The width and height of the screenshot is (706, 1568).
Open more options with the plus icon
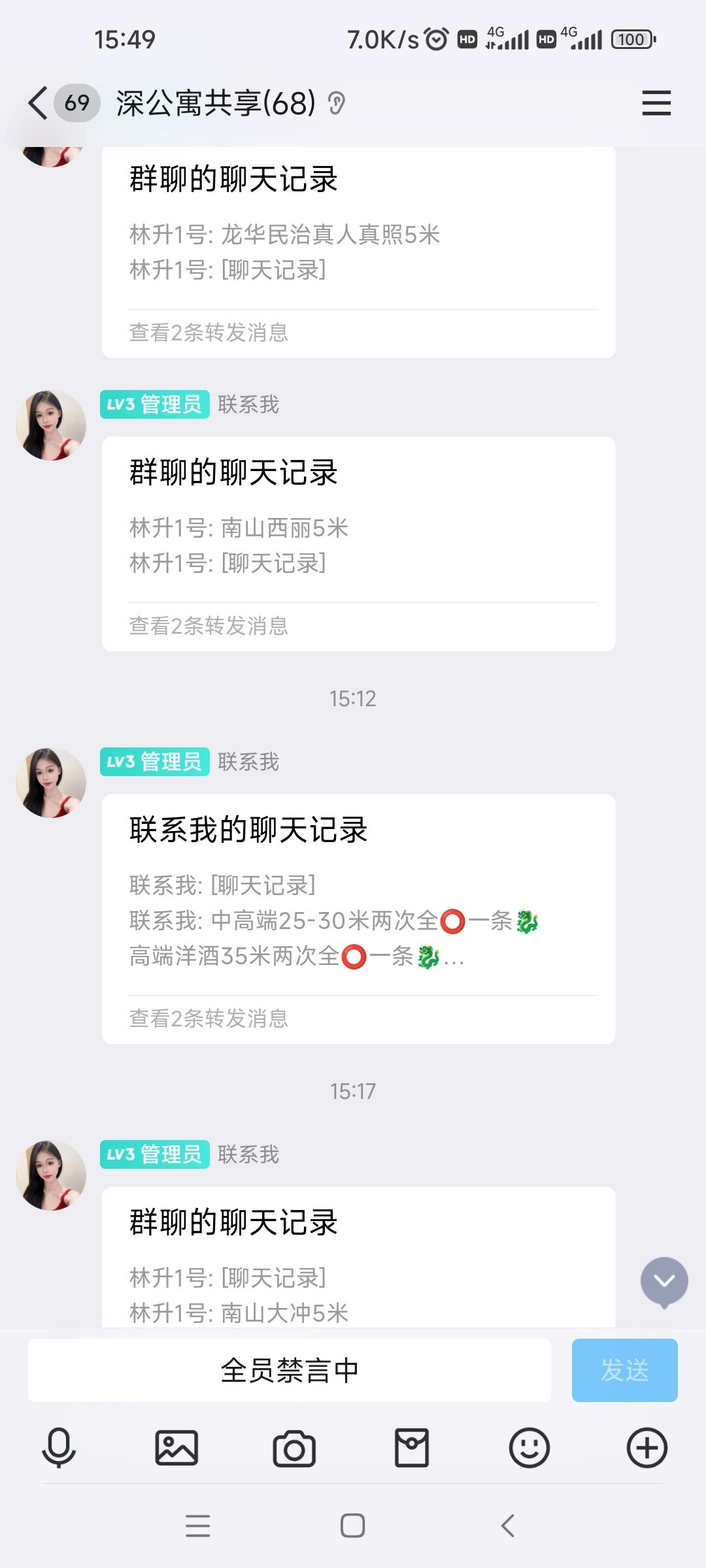pyautogui.click(x=647, y=1448)
